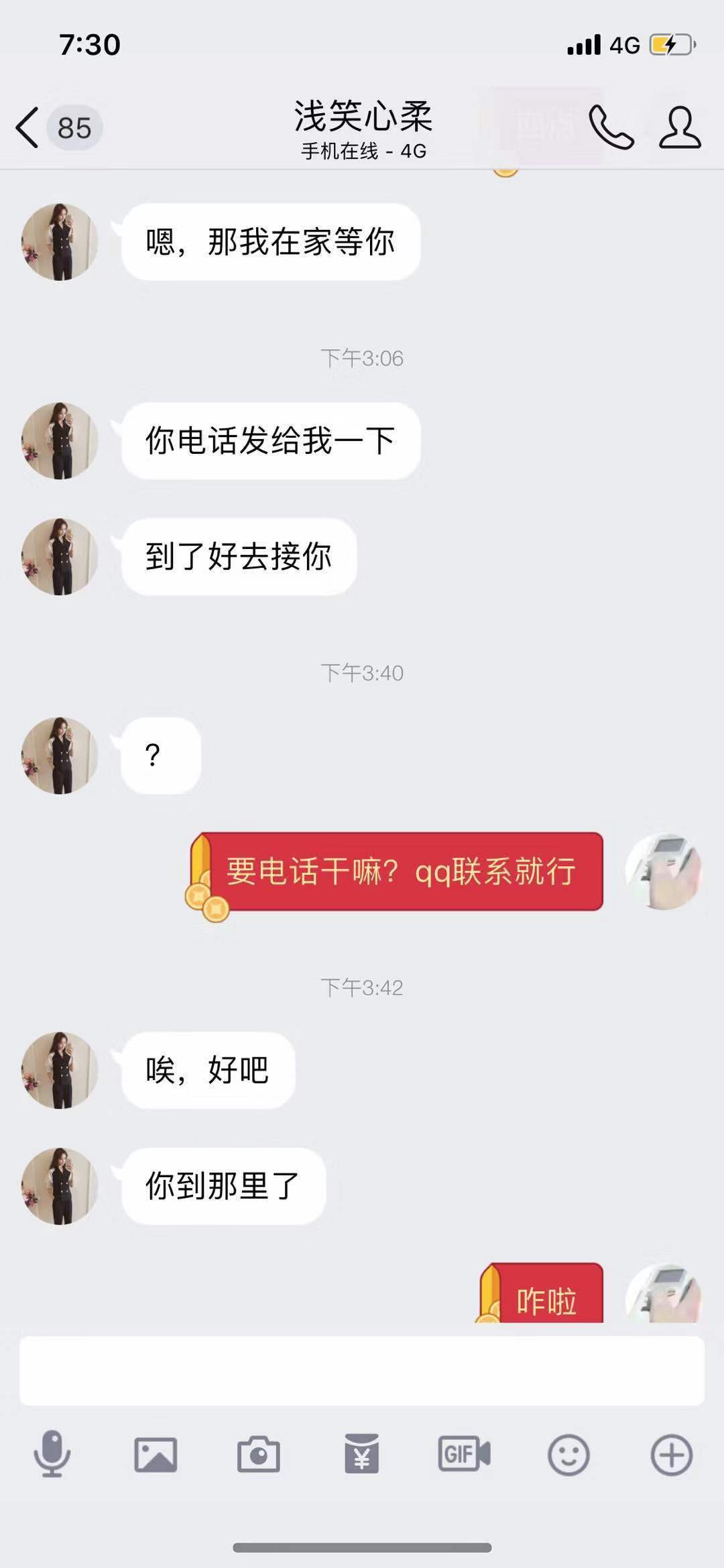Open the '咋啦' red packet message
This screenshot has height=1568, width=724.
[x=543, y=1294]
